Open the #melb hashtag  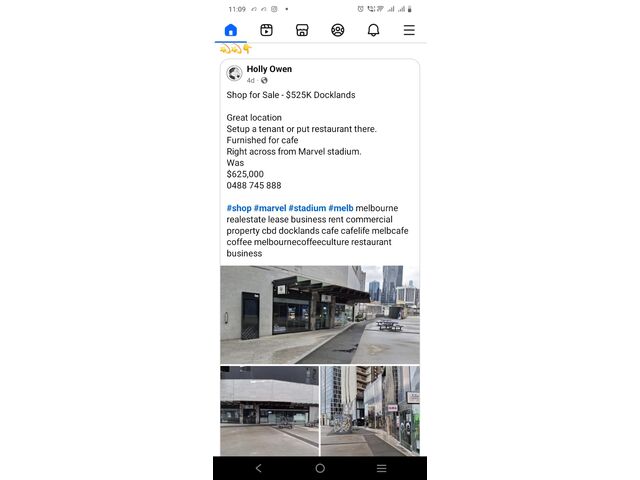341,208
